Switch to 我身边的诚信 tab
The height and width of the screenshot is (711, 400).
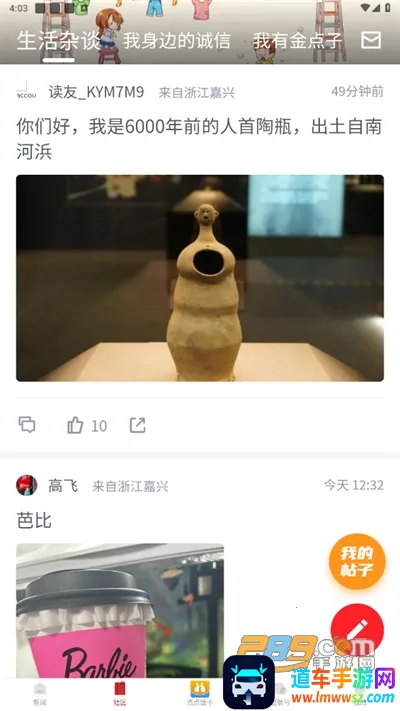point(177,40)
